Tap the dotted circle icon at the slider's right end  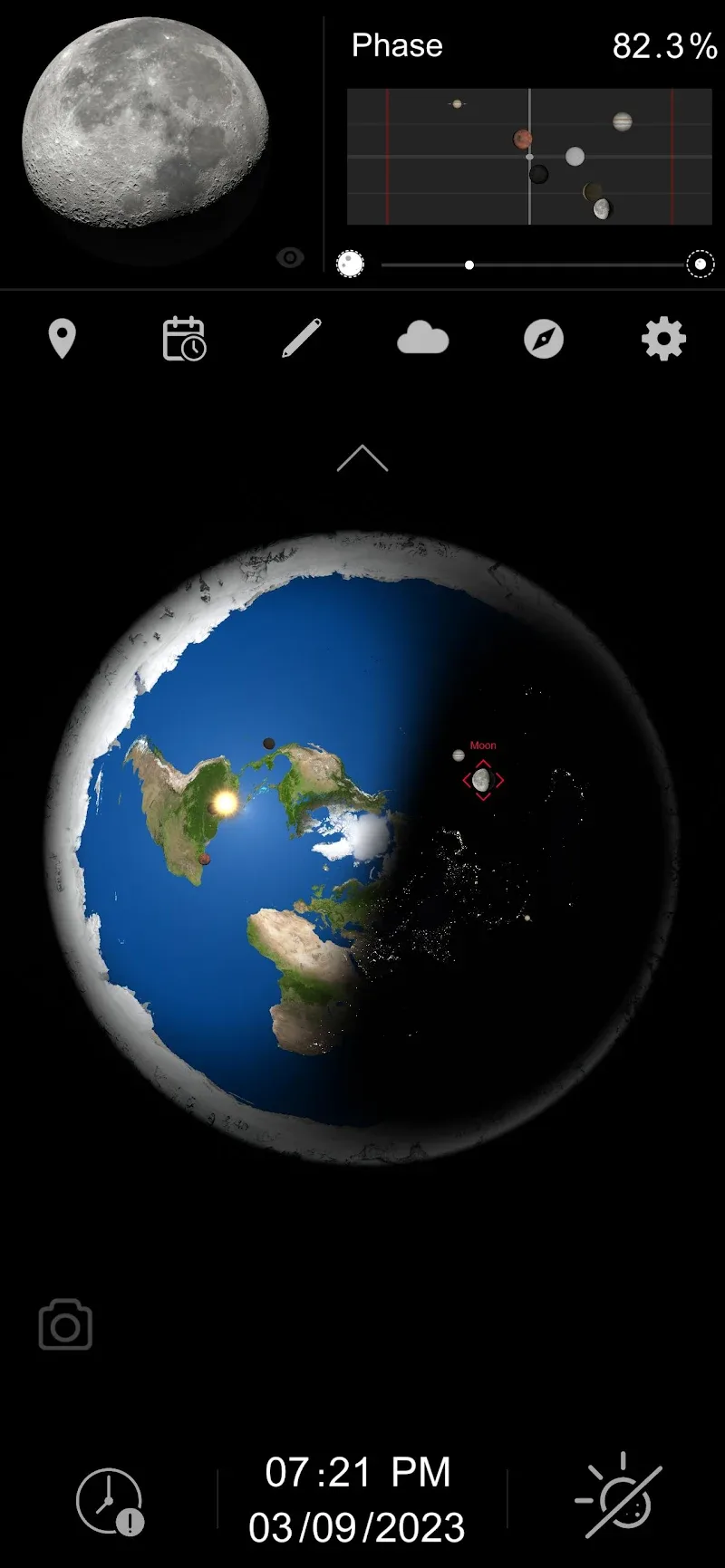click(x=701, y=265)
